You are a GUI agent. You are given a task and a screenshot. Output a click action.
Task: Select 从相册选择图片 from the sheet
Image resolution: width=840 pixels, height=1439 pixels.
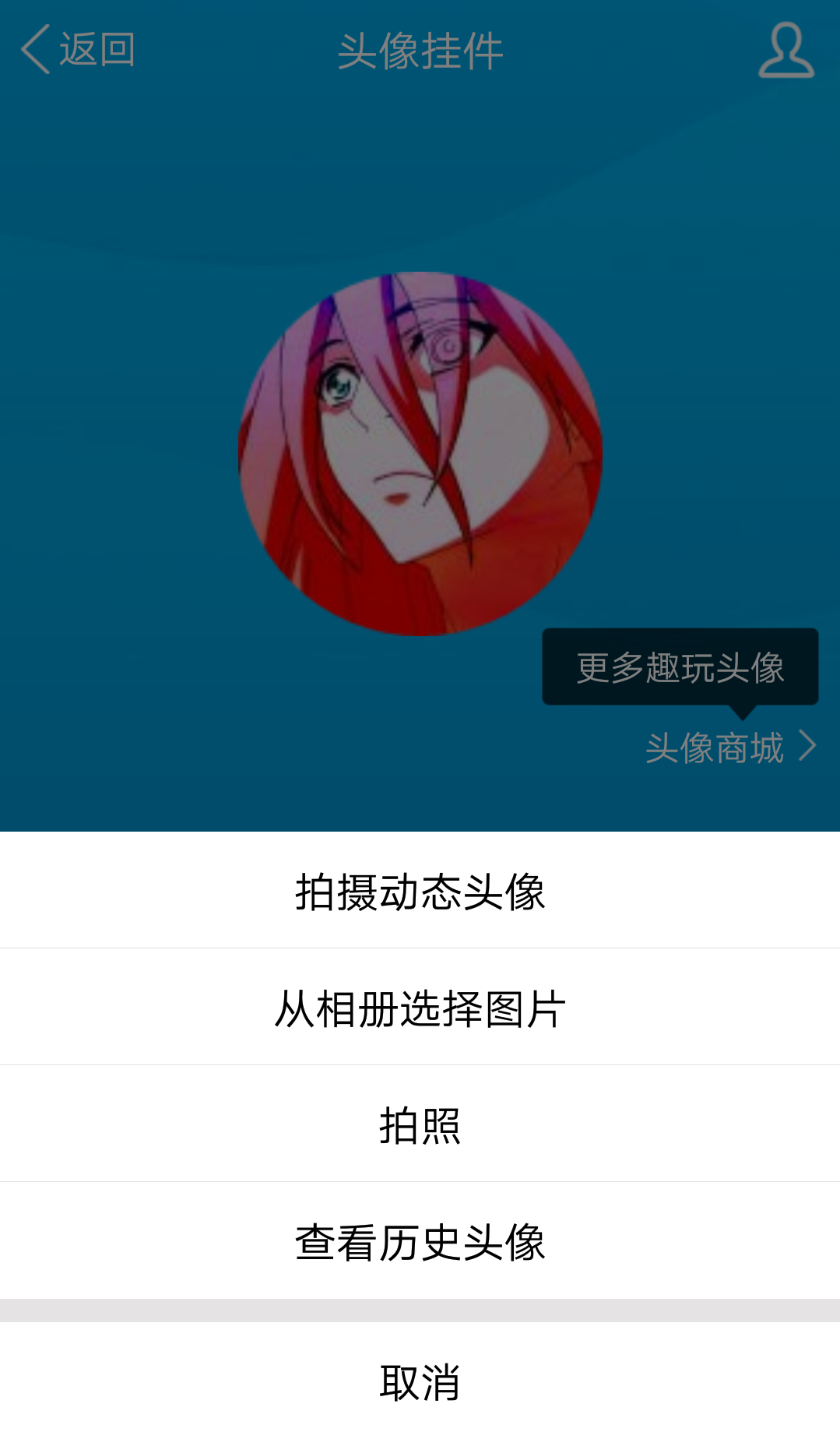click(420, 1008)
